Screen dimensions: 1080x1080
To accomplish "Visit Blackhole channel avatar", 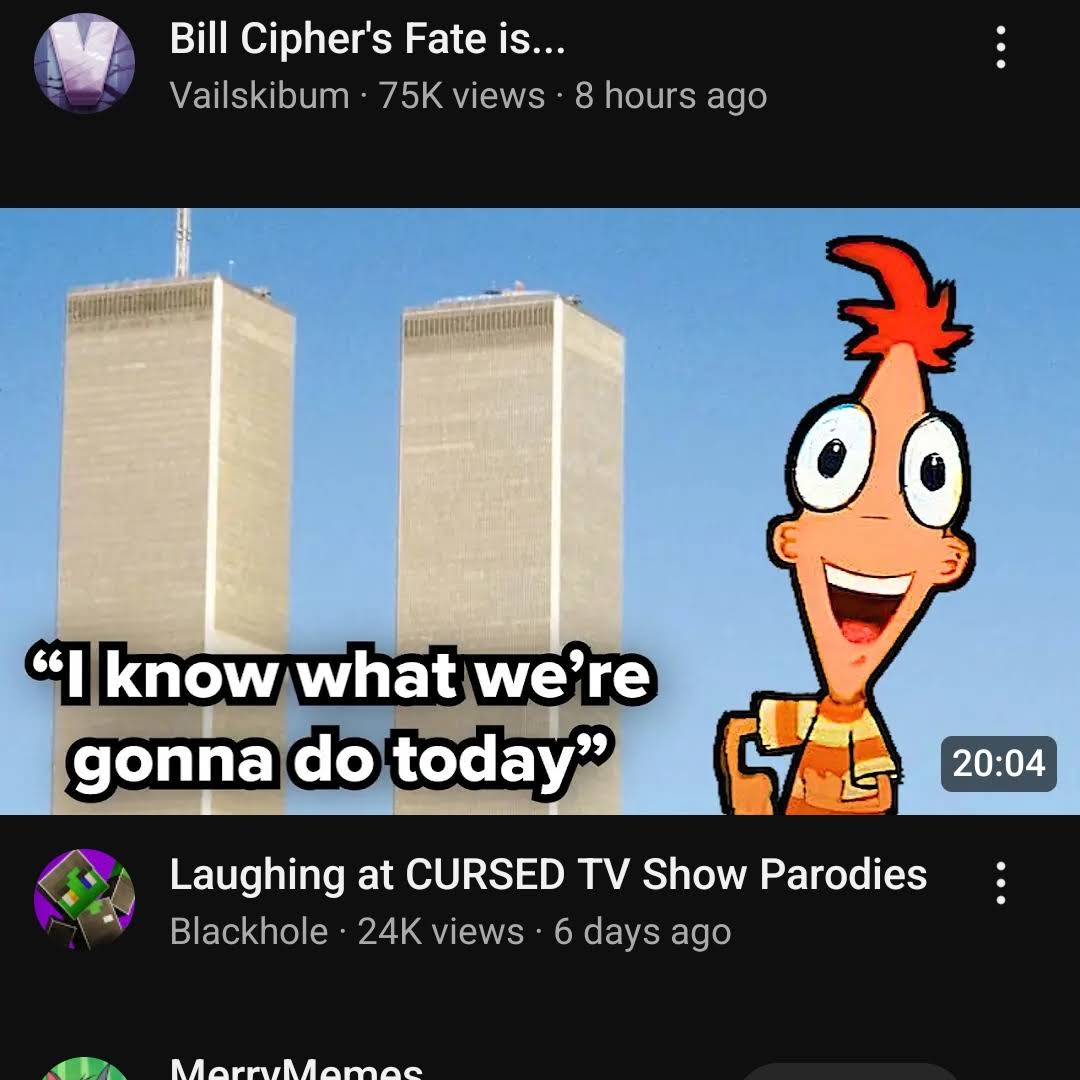I will coord(84,899).
